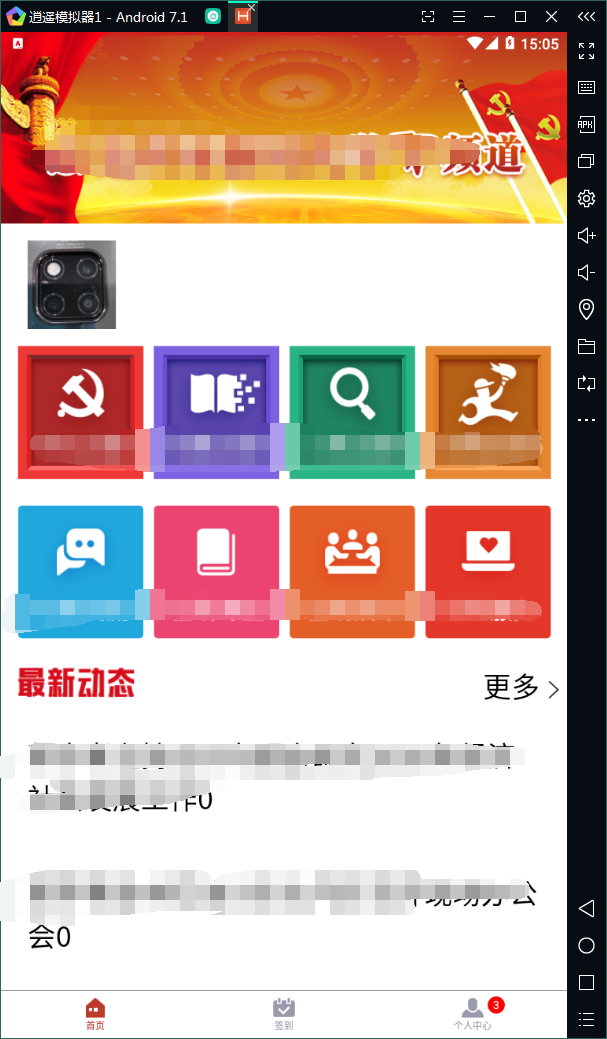Open emulator settings gear
Image resolution: width=607 pixels, height=1039 pixels.
click(x=586, y=198)
